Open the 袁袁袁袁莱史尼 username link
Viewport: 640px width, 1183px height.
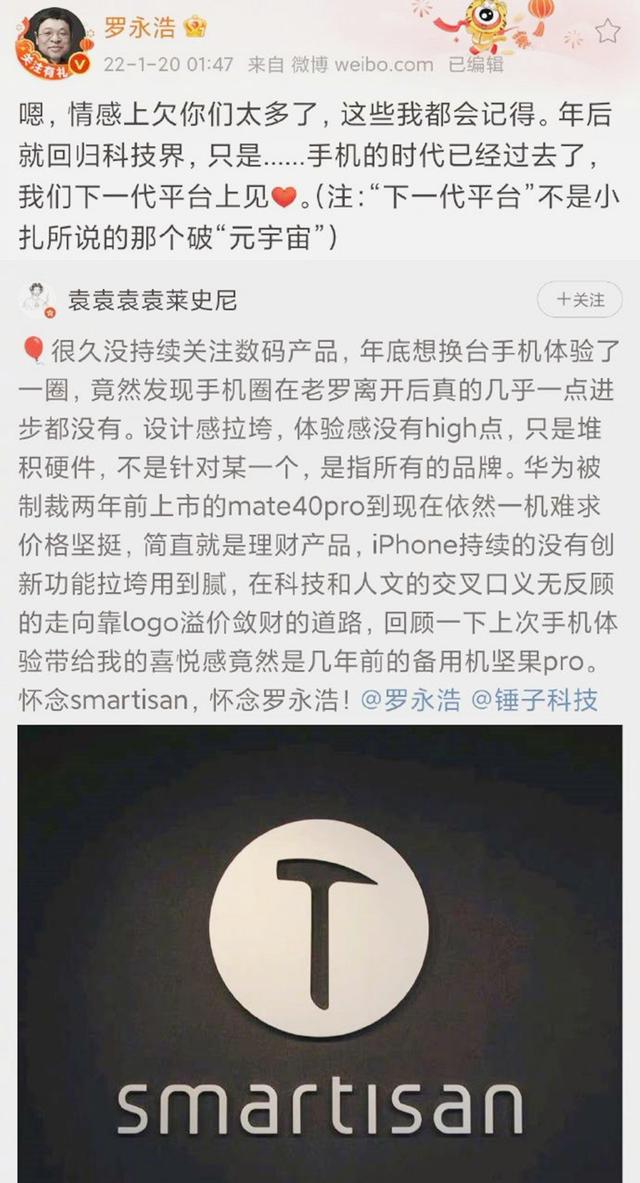click(152, 299)
